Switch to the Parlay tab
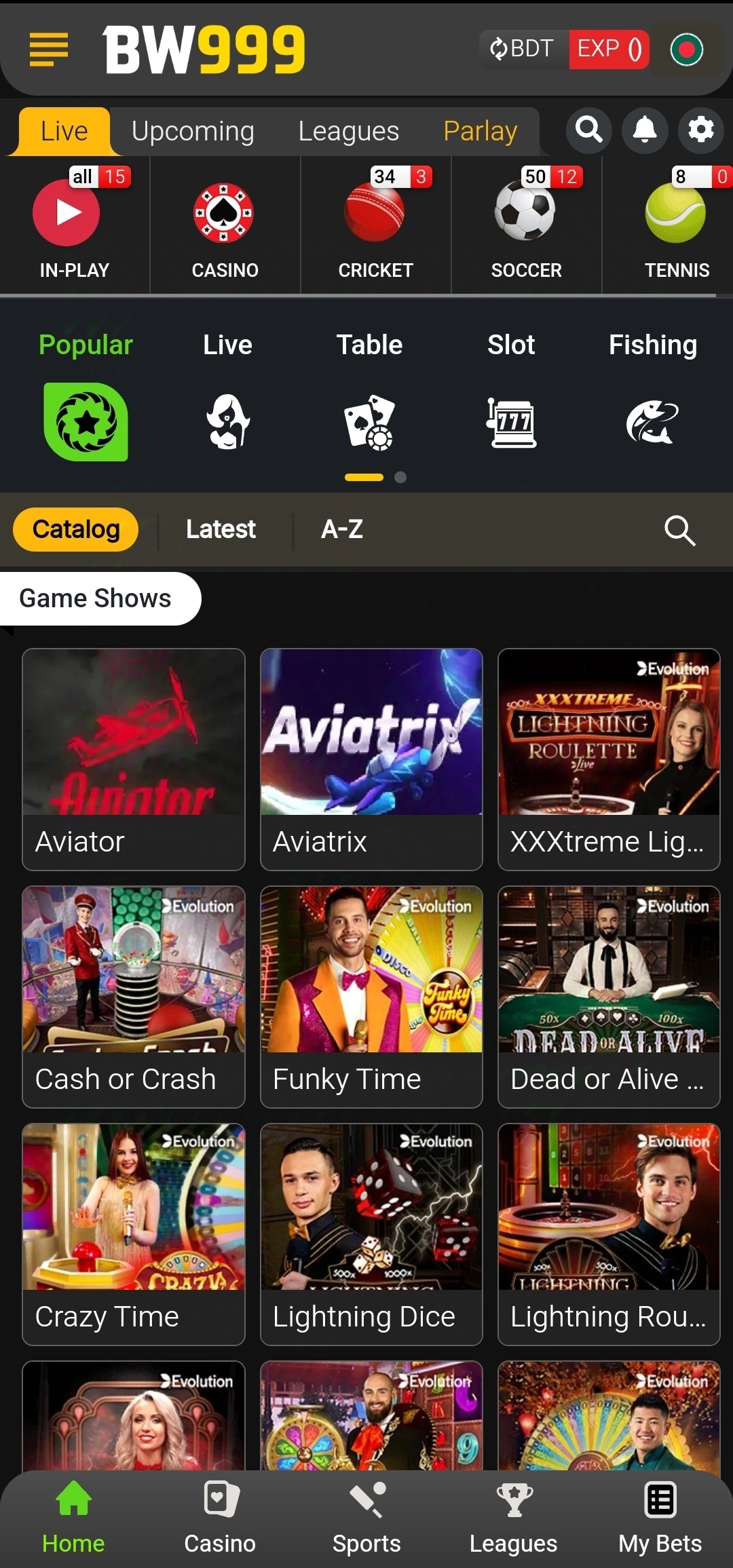The height and width of the screenshot is (1568, 733). [480, 131]
